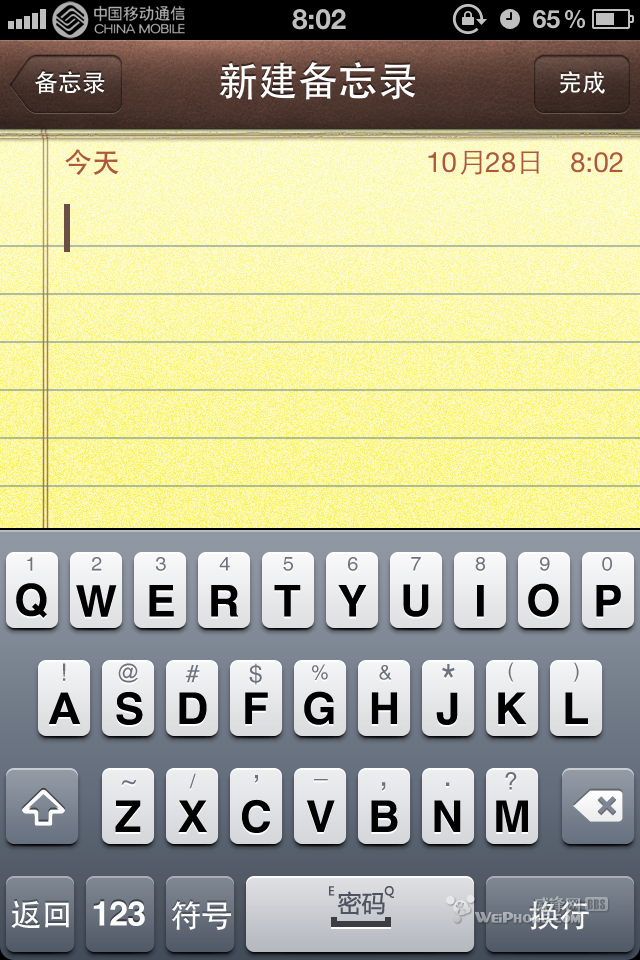
Task: Type the letter P
Action: coord(607,591)
